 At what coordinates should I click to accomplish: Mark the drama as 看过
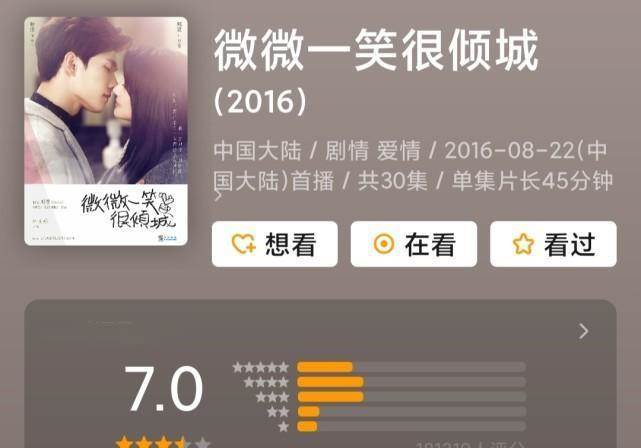(x=553, y=244)
